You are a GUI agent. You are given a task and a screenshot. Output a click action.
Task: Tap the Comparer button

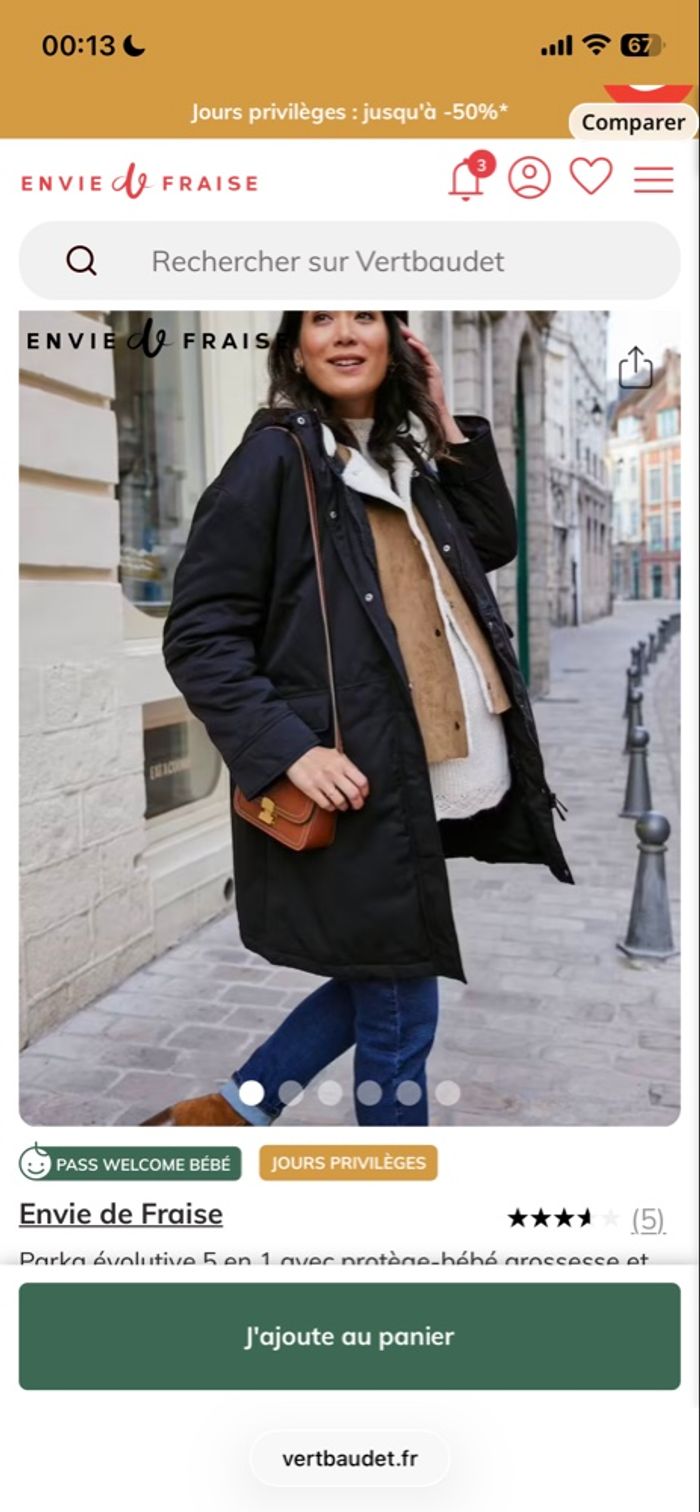coord(633,122)
